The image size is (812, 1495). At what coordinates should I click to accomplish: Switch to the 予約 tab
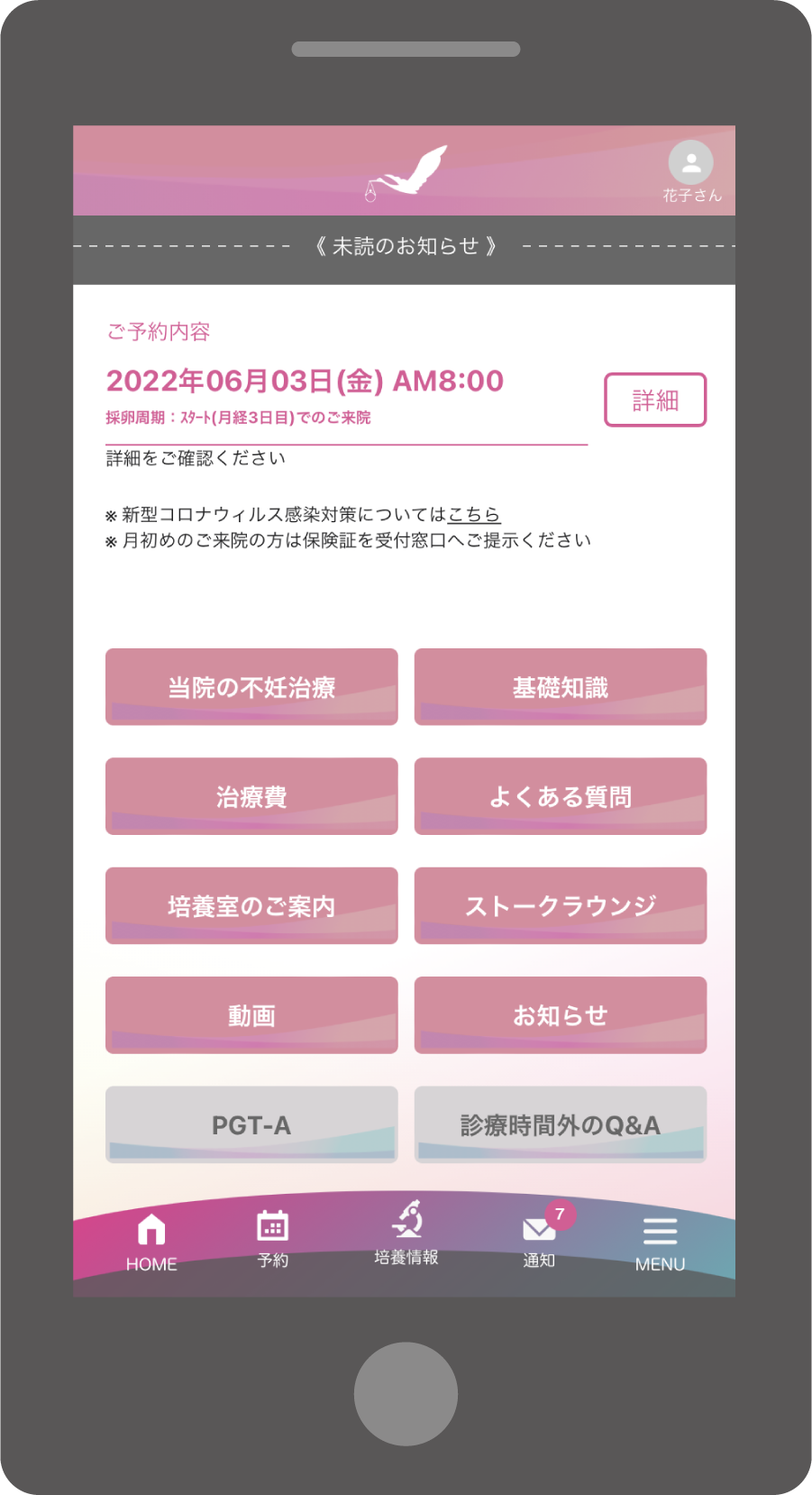272,1239
